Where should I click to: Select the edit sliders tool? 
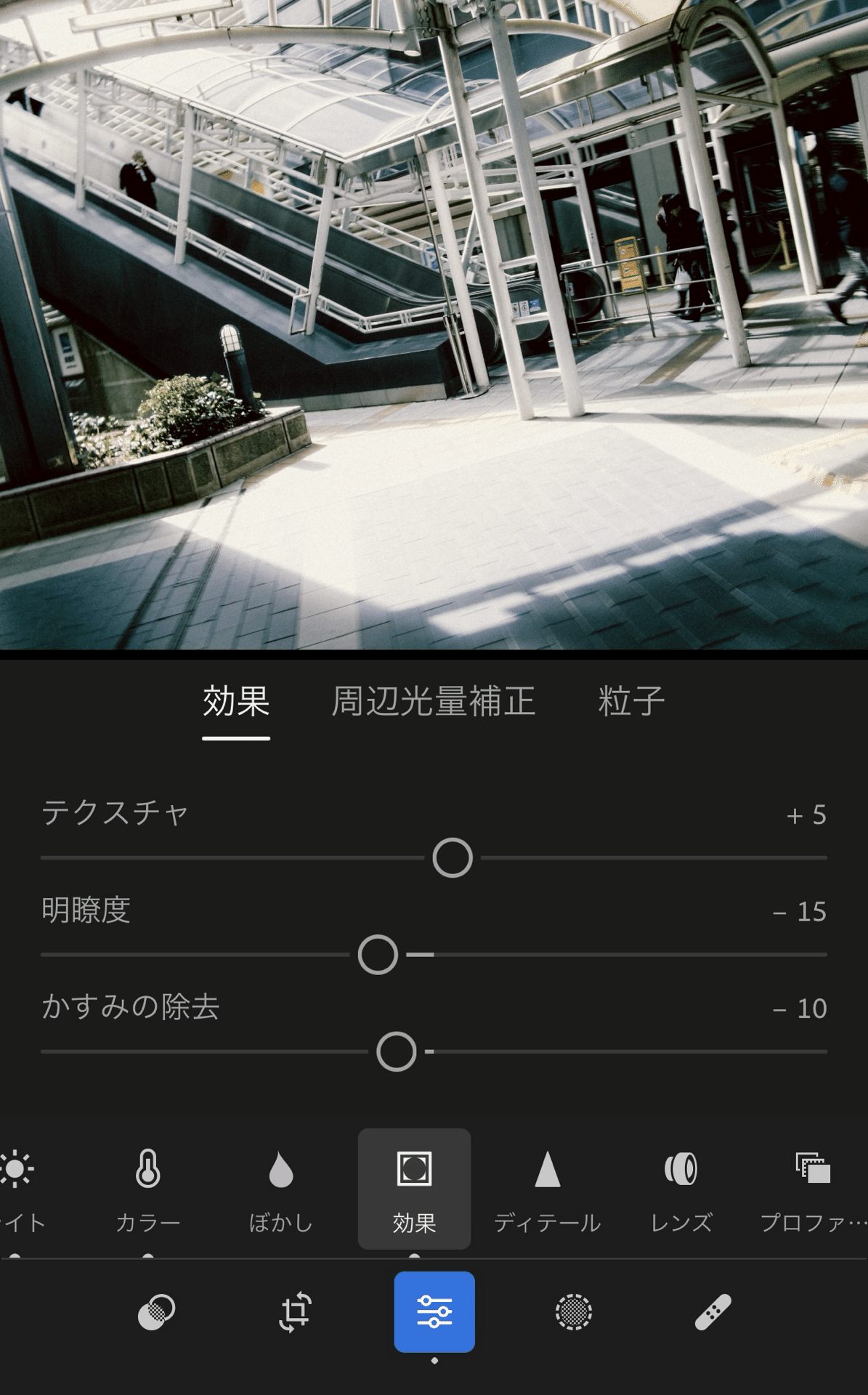coord(434,1312)
